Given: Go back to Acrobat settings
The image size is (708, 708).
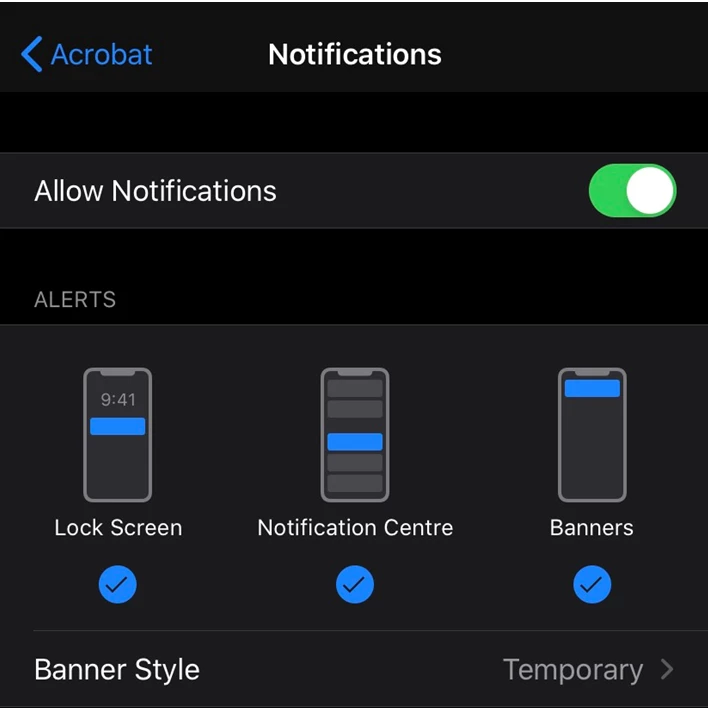Looking at the screenshot, I should point(87,54).
